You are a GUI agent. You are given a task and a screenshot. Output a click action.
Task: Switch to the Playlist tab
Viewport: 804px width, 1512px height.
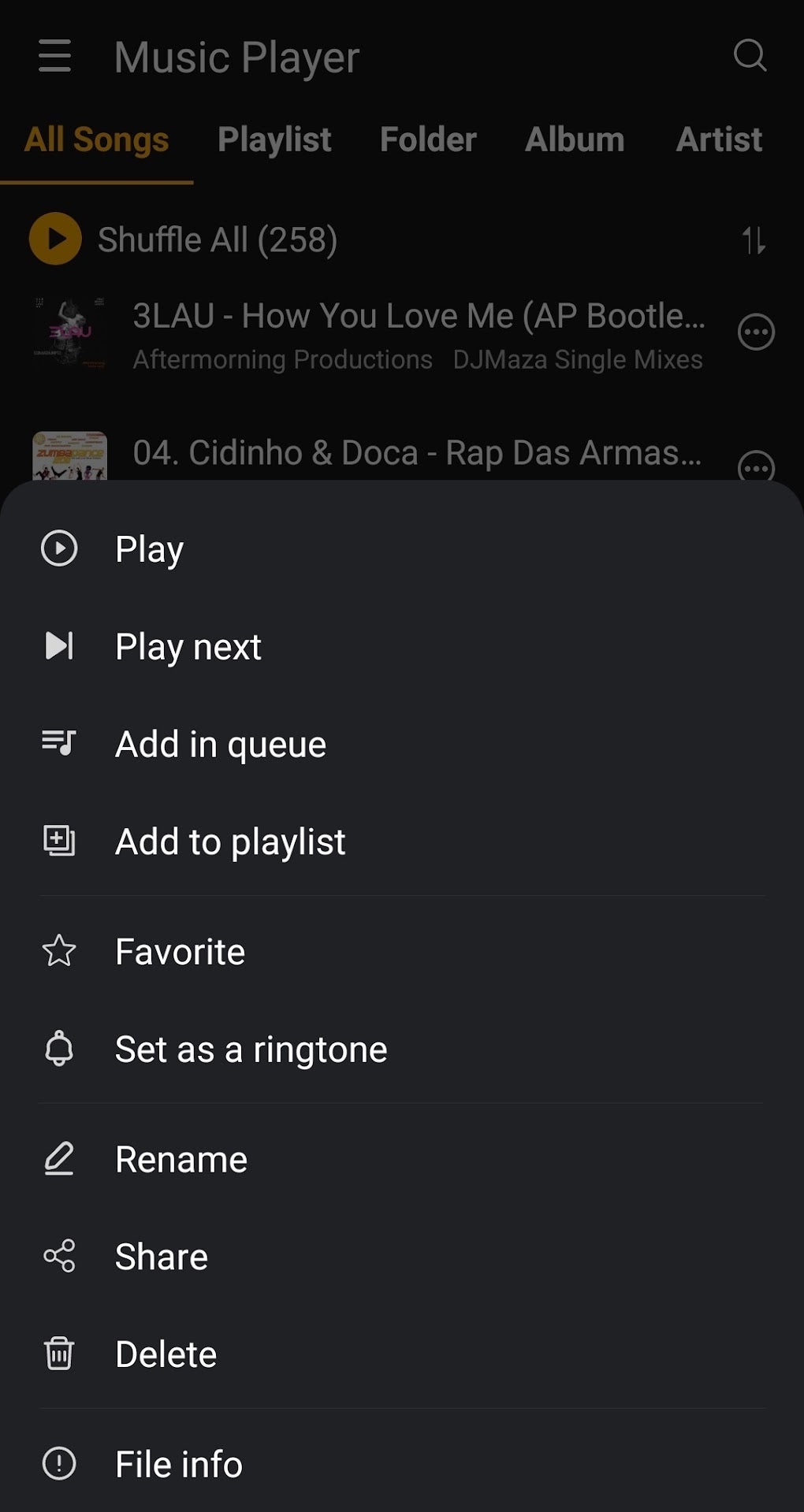point(274,139)
